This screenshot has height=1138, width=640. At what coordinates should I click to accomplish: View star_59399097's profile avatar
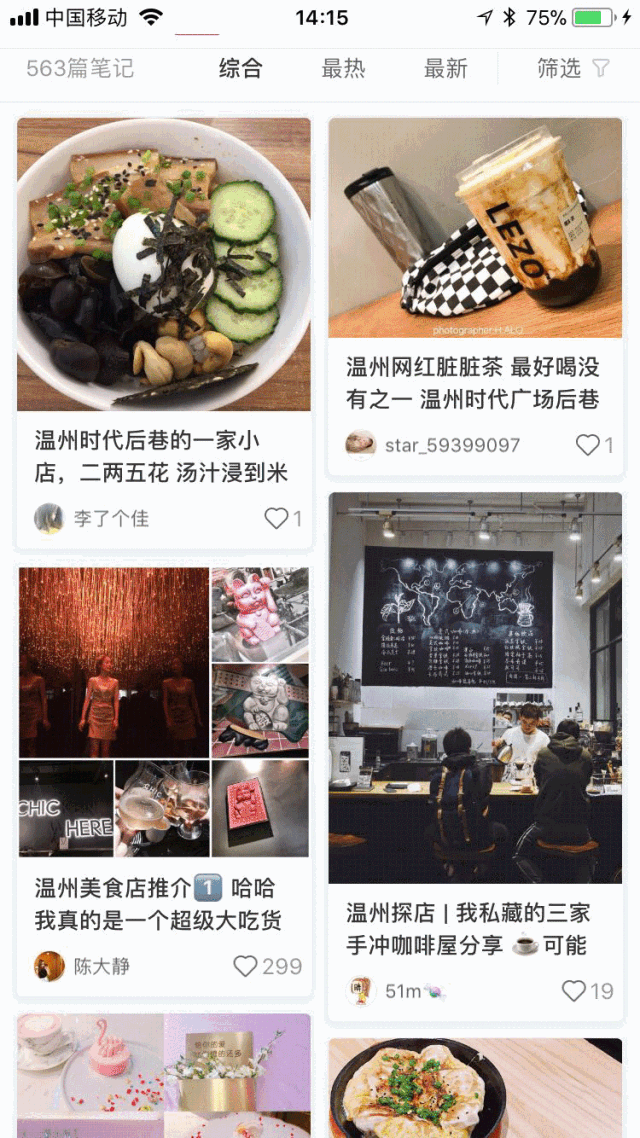pyautogui.click(x=360, y=445)
